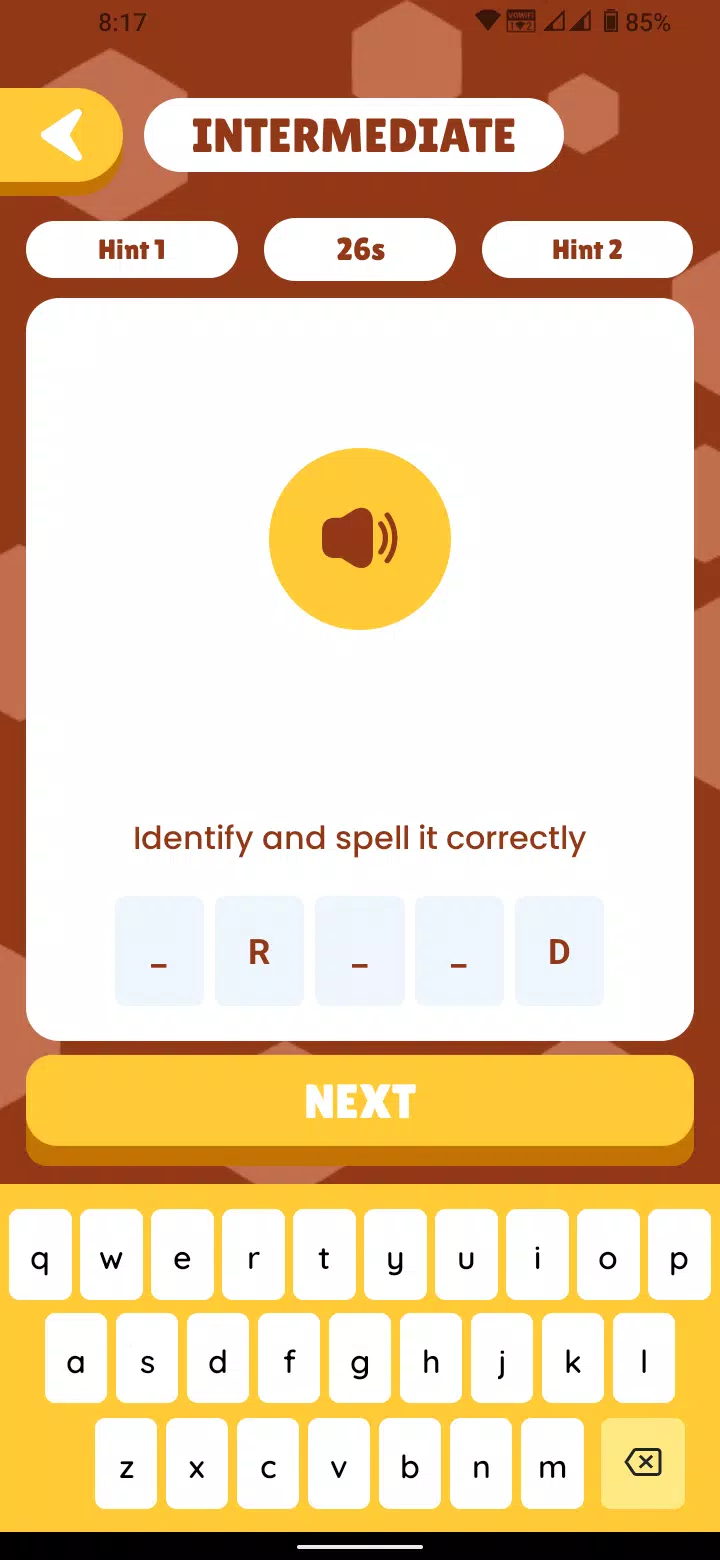Image resolution: width=720 pixels, height=1560 pixels.
Task: Play the word audio with the speaker button
Action: [x=360, y=539]
